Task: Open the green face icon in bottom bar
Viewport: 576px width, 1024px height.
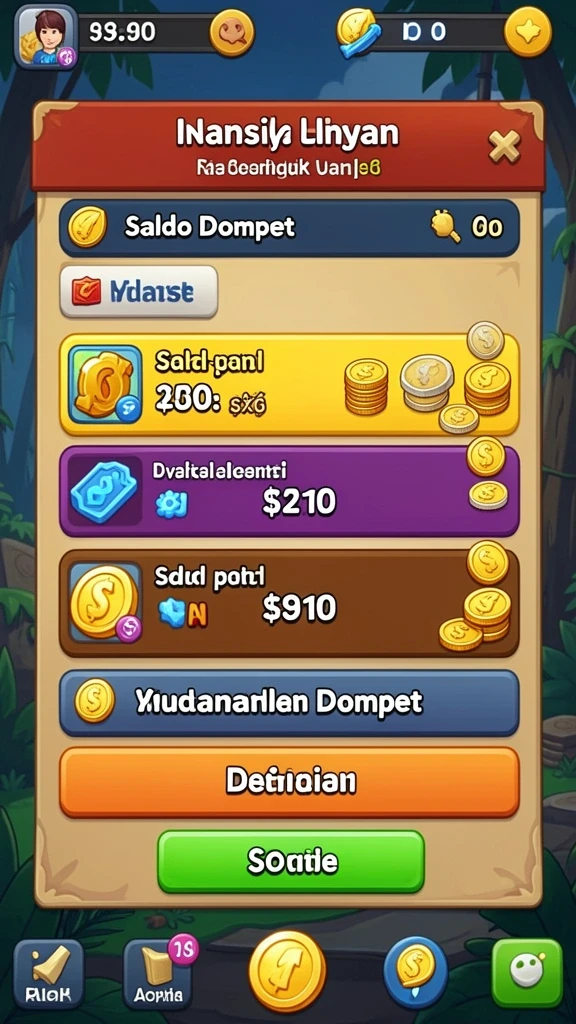Action: [527, 973]
